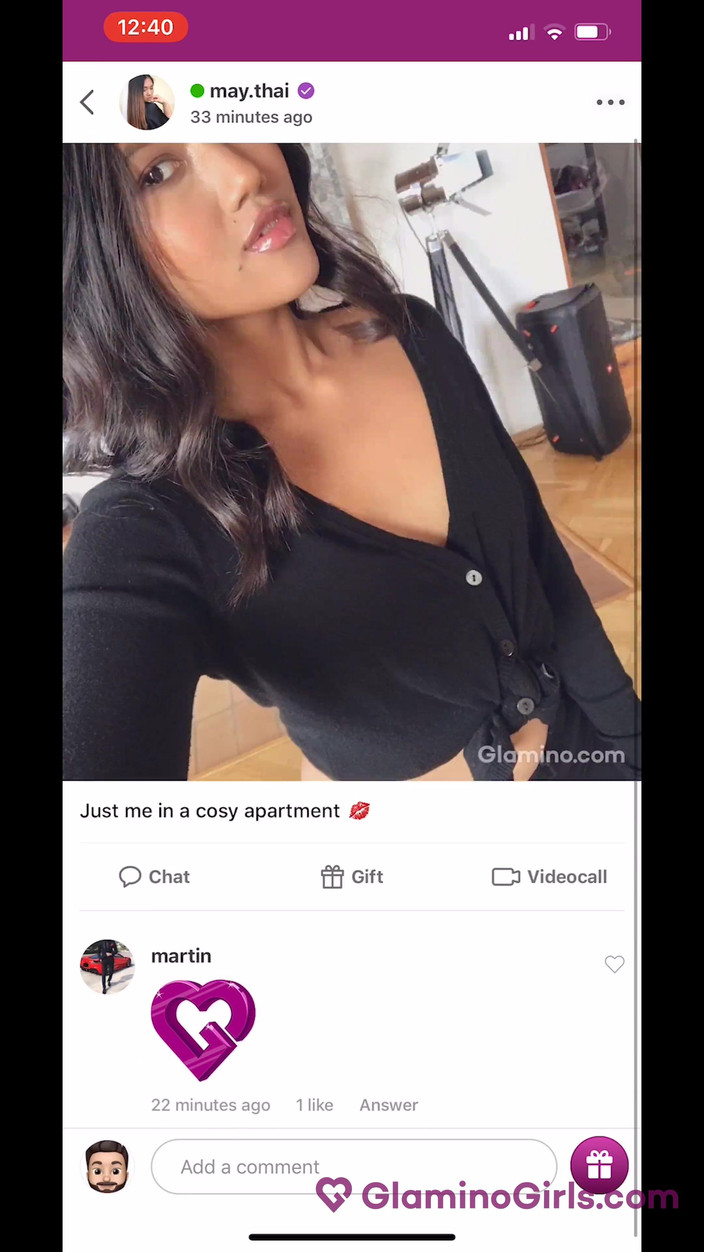Open may.thai username link
The width and height of the screenshot is (704, 1252).
coord(249,91)
